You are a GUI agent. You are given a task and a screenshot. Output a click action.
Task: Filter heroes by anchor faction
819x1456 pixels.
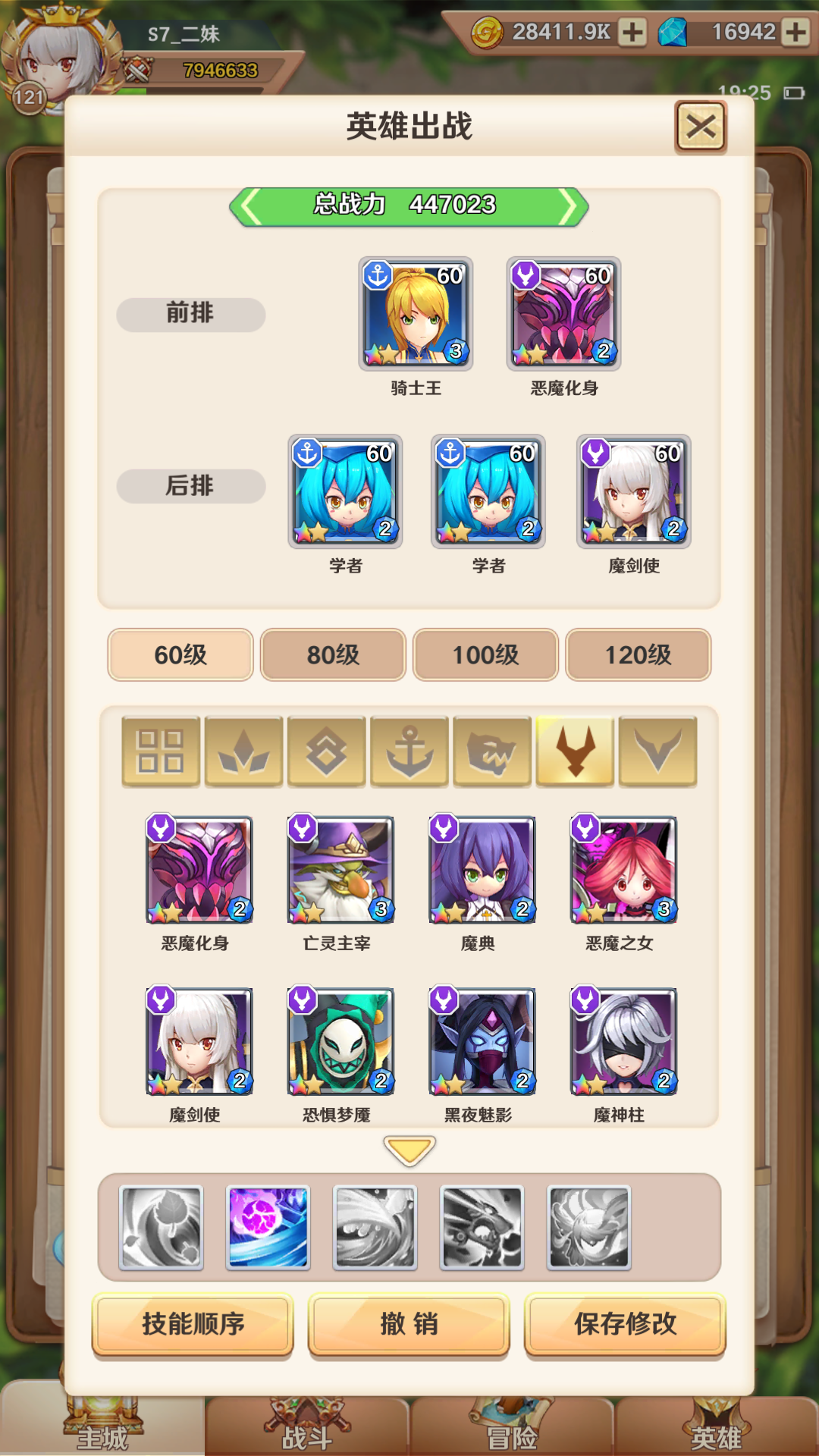click(409, 752)
